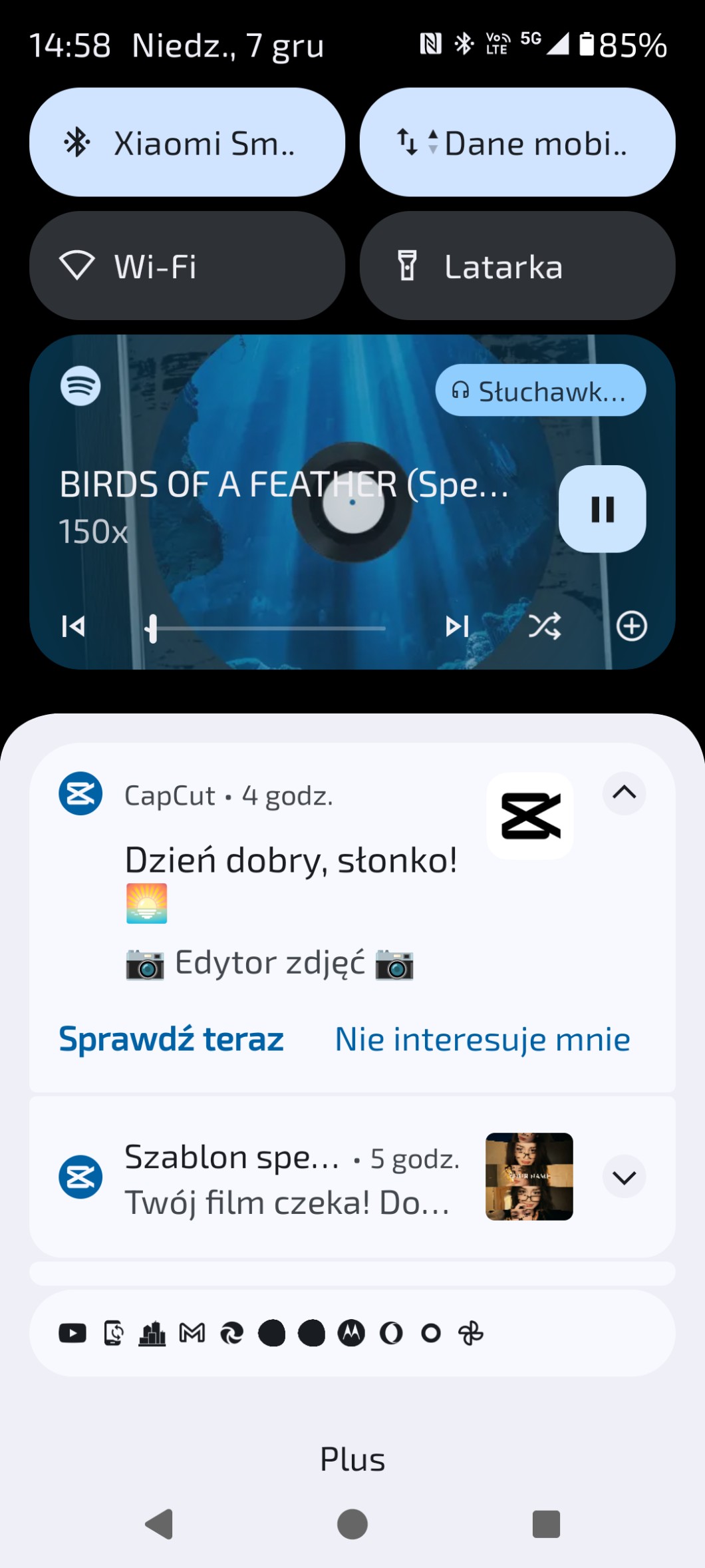Enable the Wi-Fi quick tile
The image size is (705, 1568).
coord(187,266)
